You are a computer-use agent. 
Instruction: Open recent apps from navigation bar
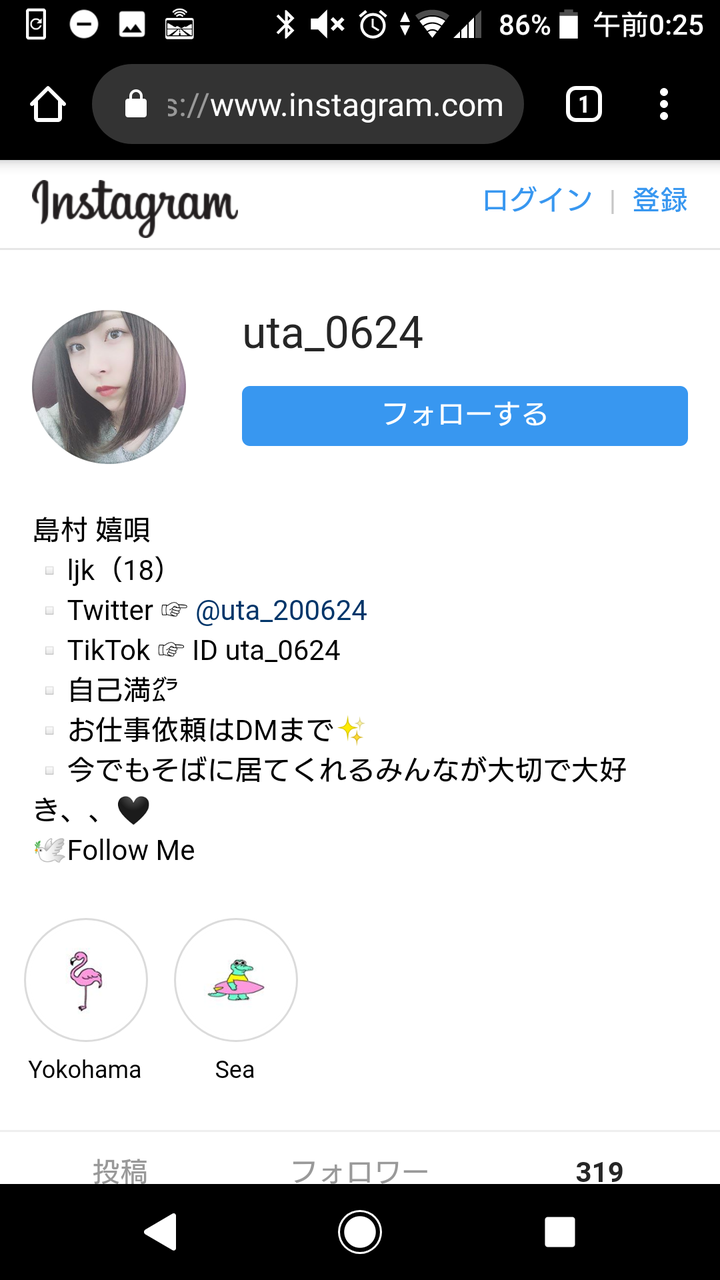click(x=560, y=1232)
